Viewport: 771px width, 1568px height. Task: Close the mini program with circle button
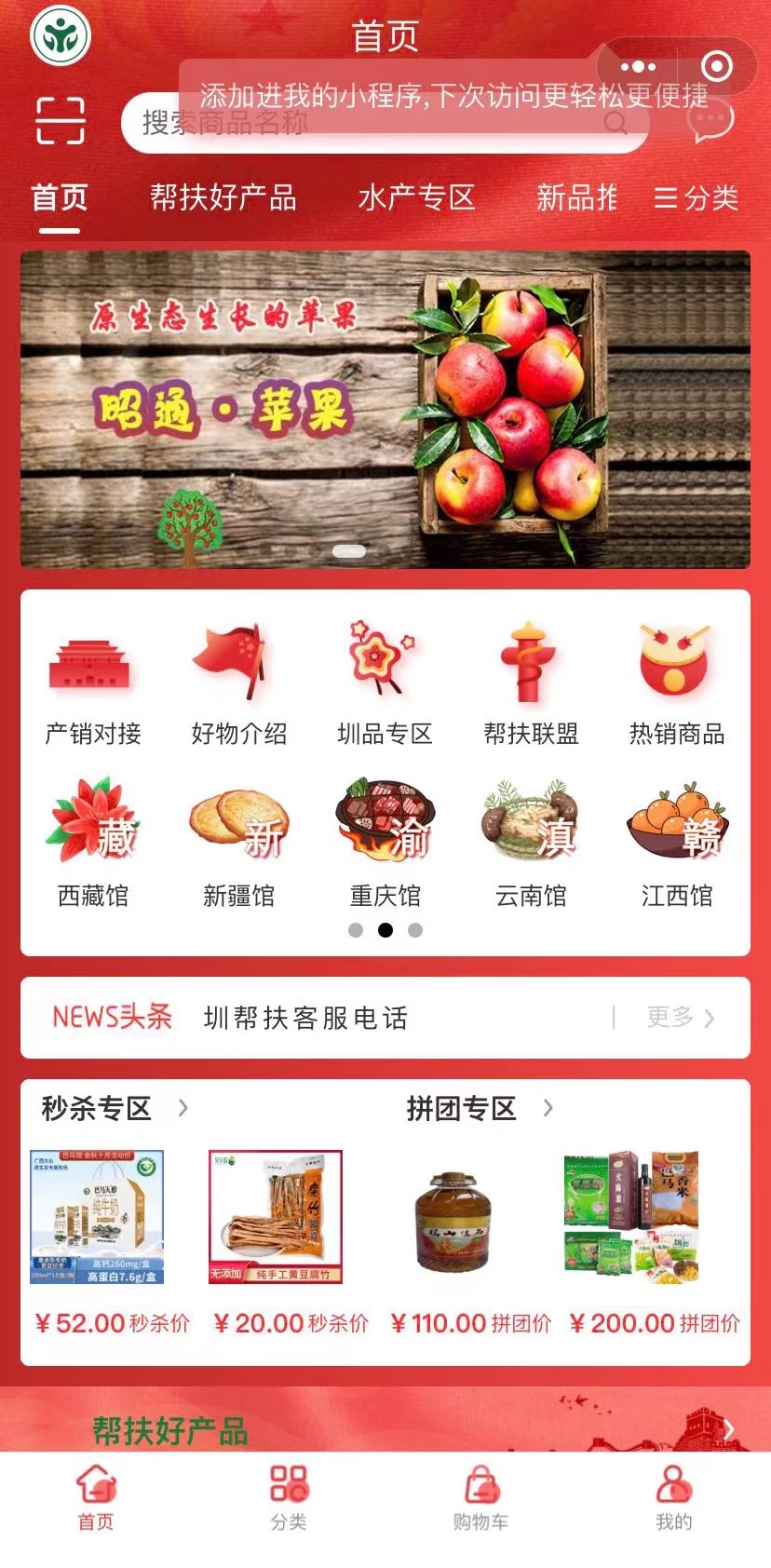coord(717,66)
